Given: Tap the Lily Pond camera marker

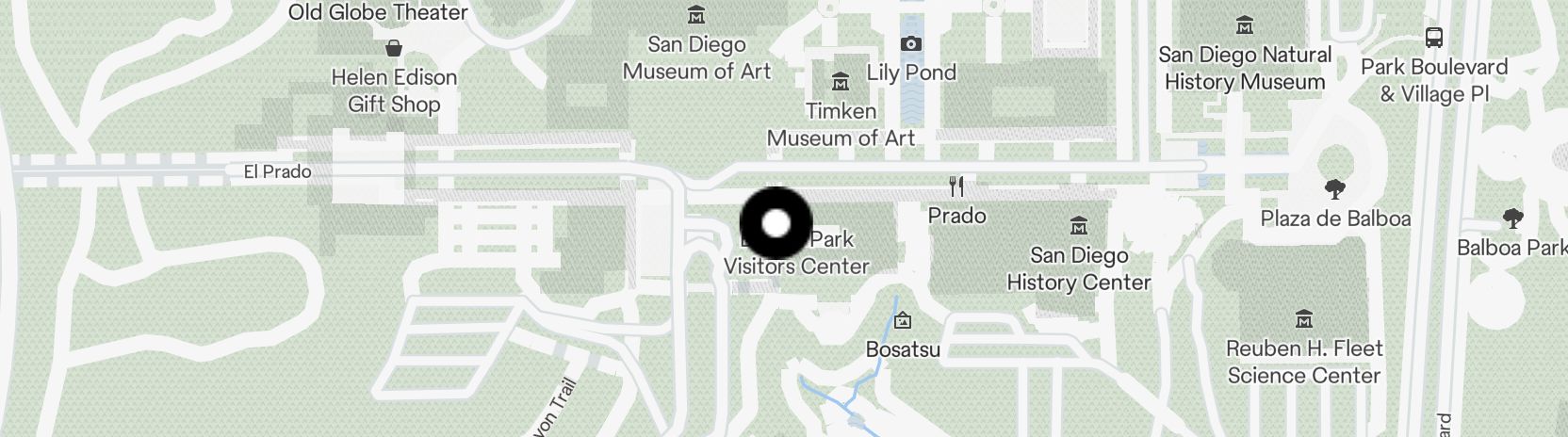Looking at the screenshot, I should pos(910,43).
